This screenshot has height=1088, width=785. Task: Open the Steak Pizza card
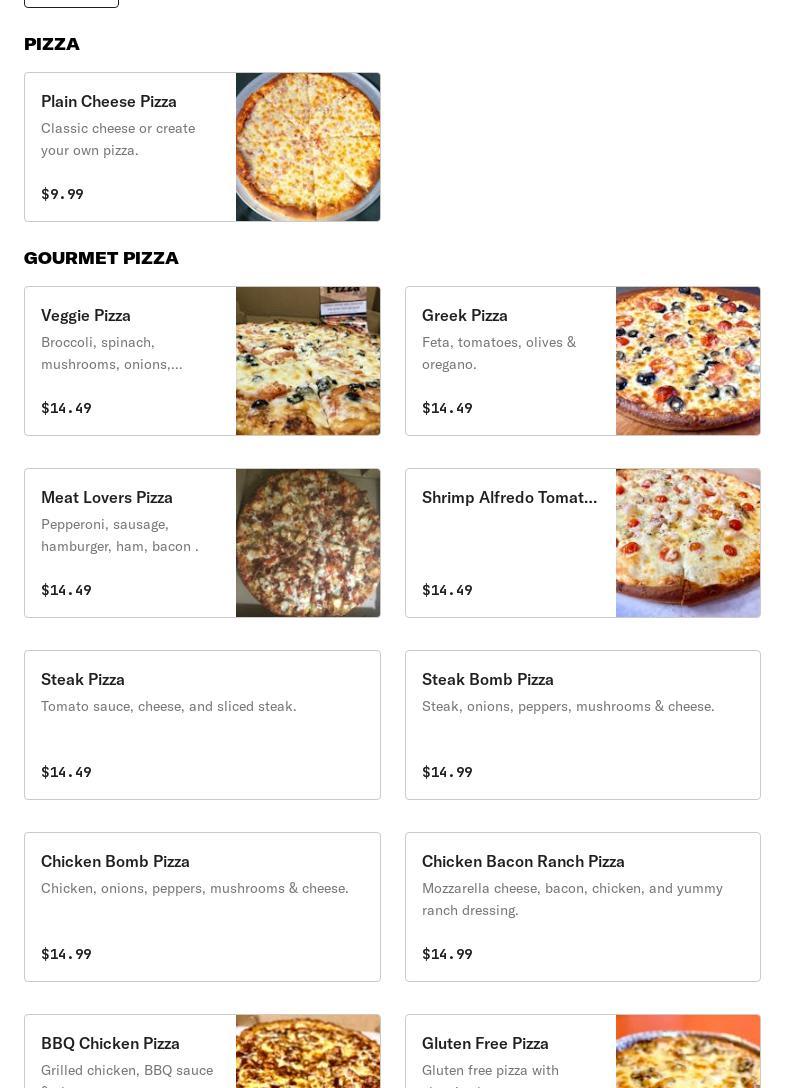point(202,725)
